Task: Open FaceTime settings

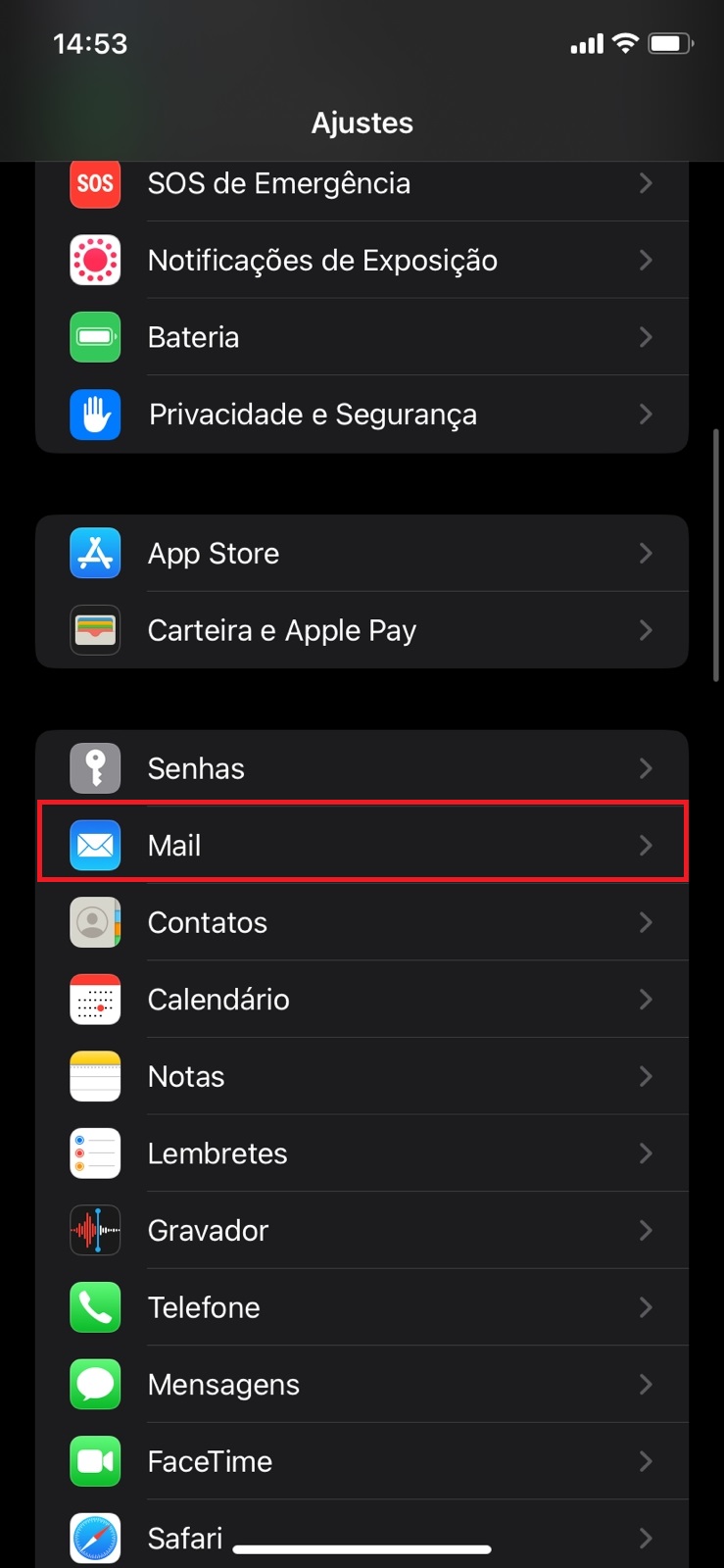Action: (x=362, y=1461)
